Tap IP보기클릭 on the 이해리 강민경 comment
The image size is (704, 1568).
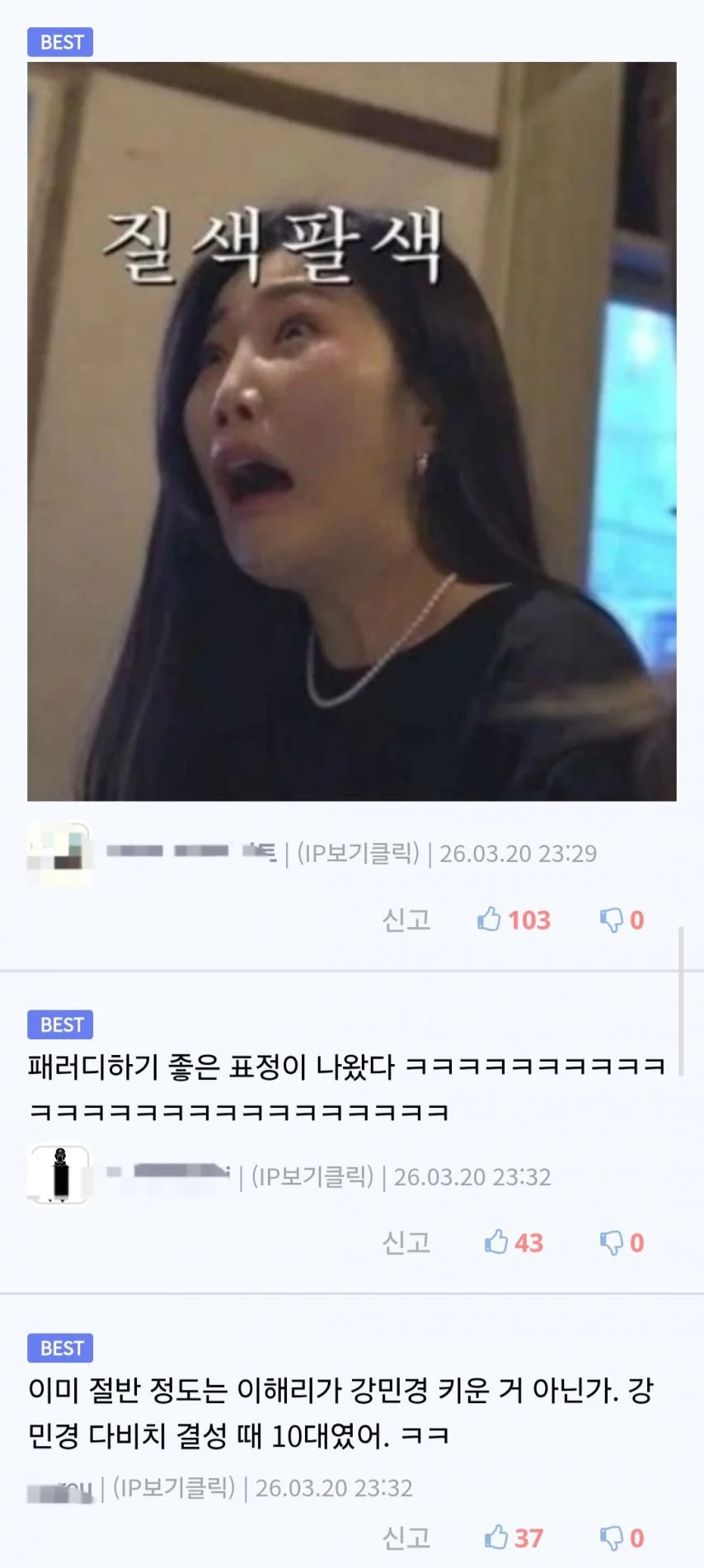tap(173, 1488)
